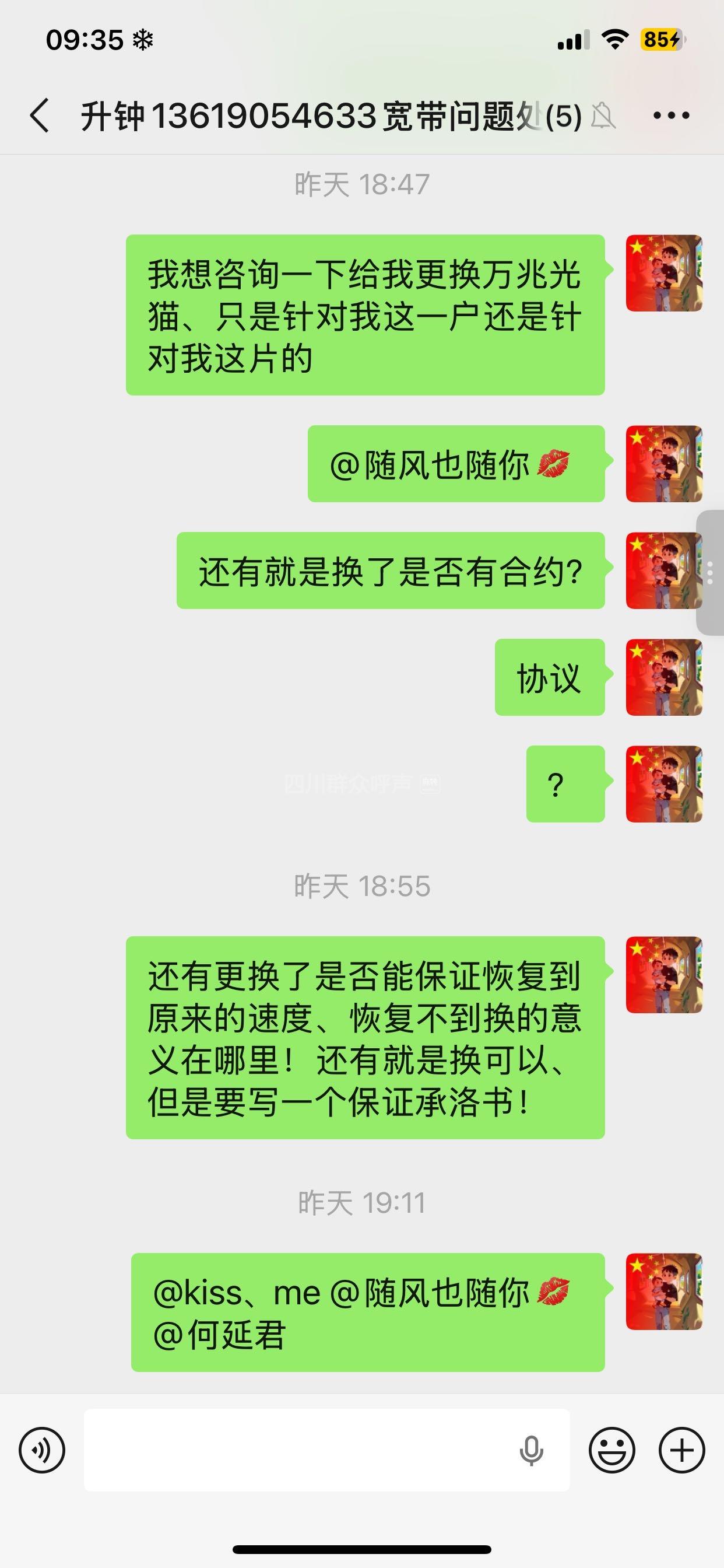Open the plus attachments menu
Viewport: 724px width, 1568px height.
tap(681, 1450)
